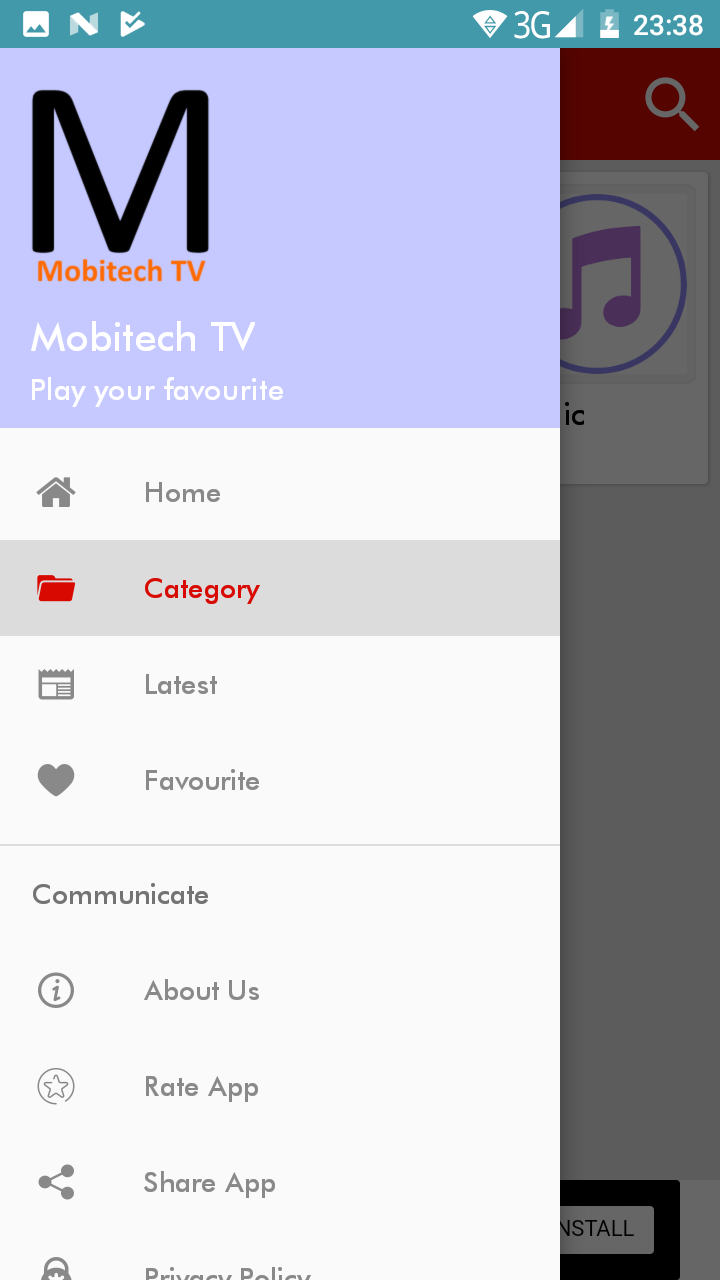The image size is (720, 1280).
Task: Click the Favourite heart icon
Action: coord(56,780)
